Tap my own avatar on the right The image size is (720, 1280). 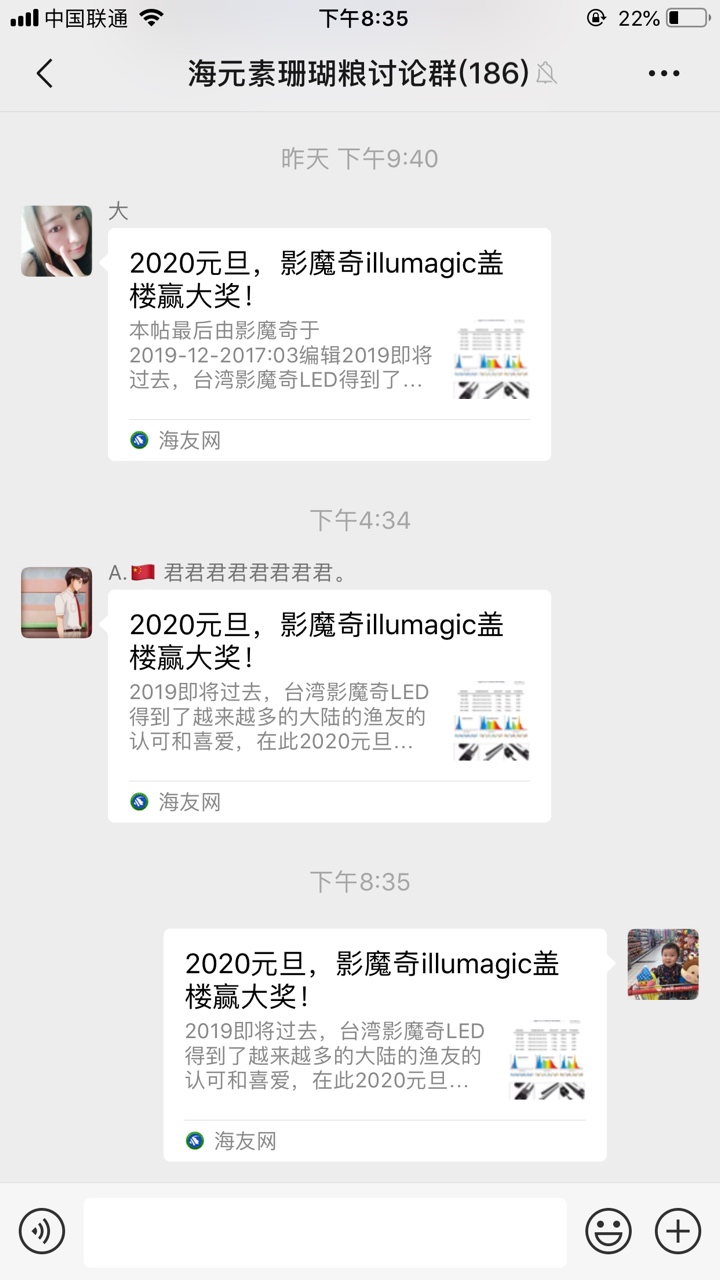[663, 964]
